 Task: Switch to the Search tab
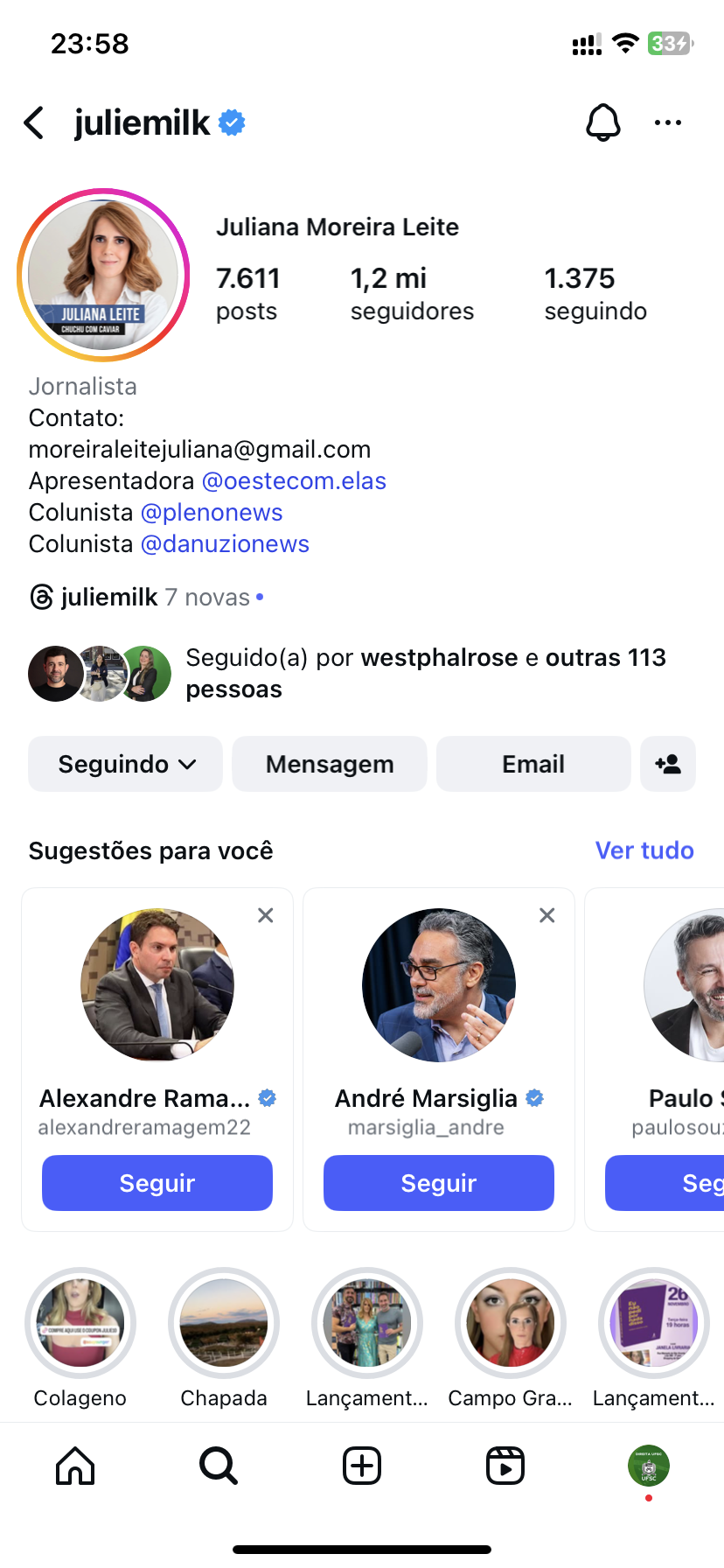(219, 1466)
